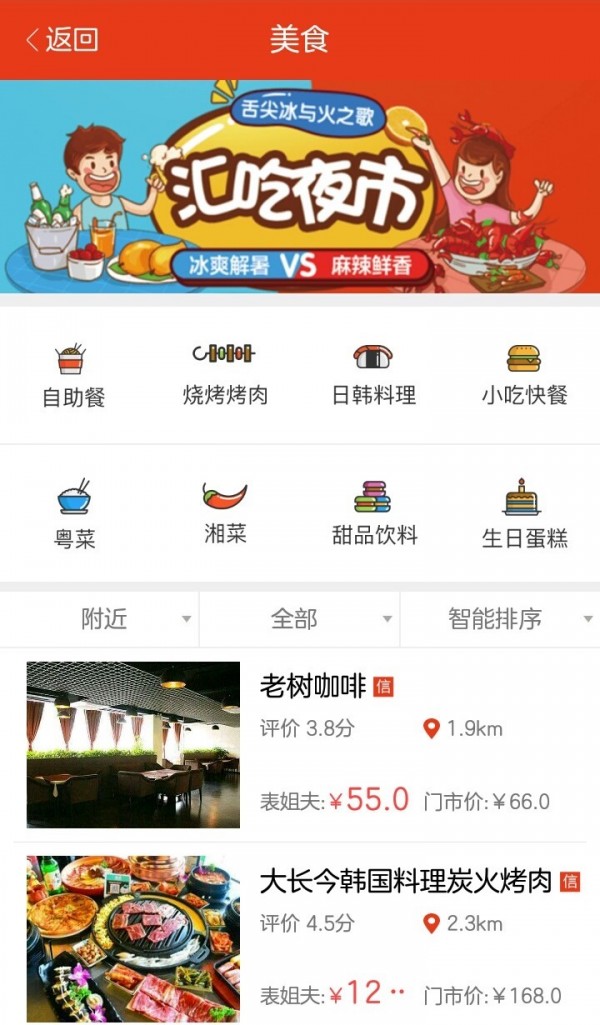Expand the 附近 location filter
The image size is (600, 1025).
(x=105, y=619)
